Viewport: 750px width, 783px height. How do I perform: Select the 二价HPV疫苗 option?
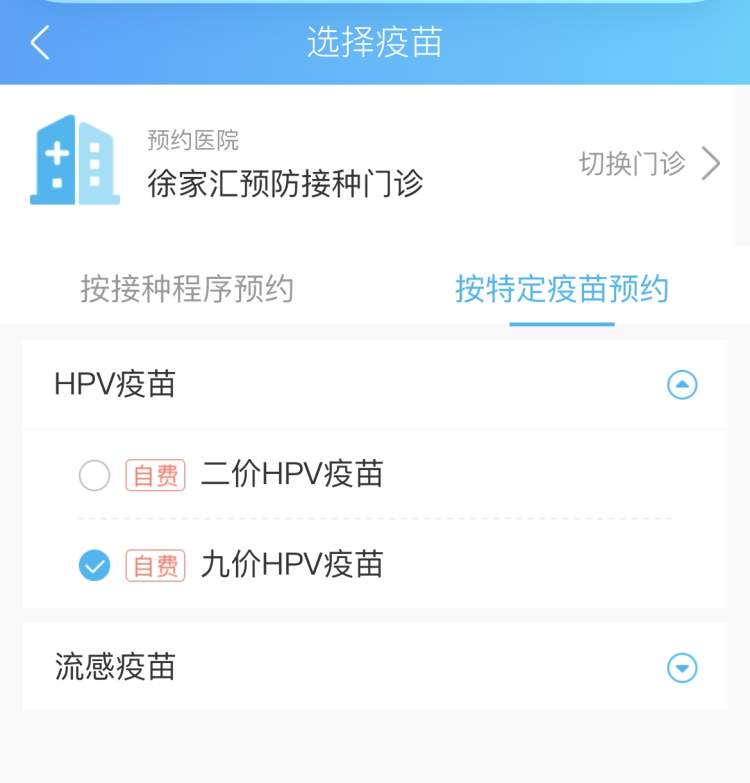95,476
